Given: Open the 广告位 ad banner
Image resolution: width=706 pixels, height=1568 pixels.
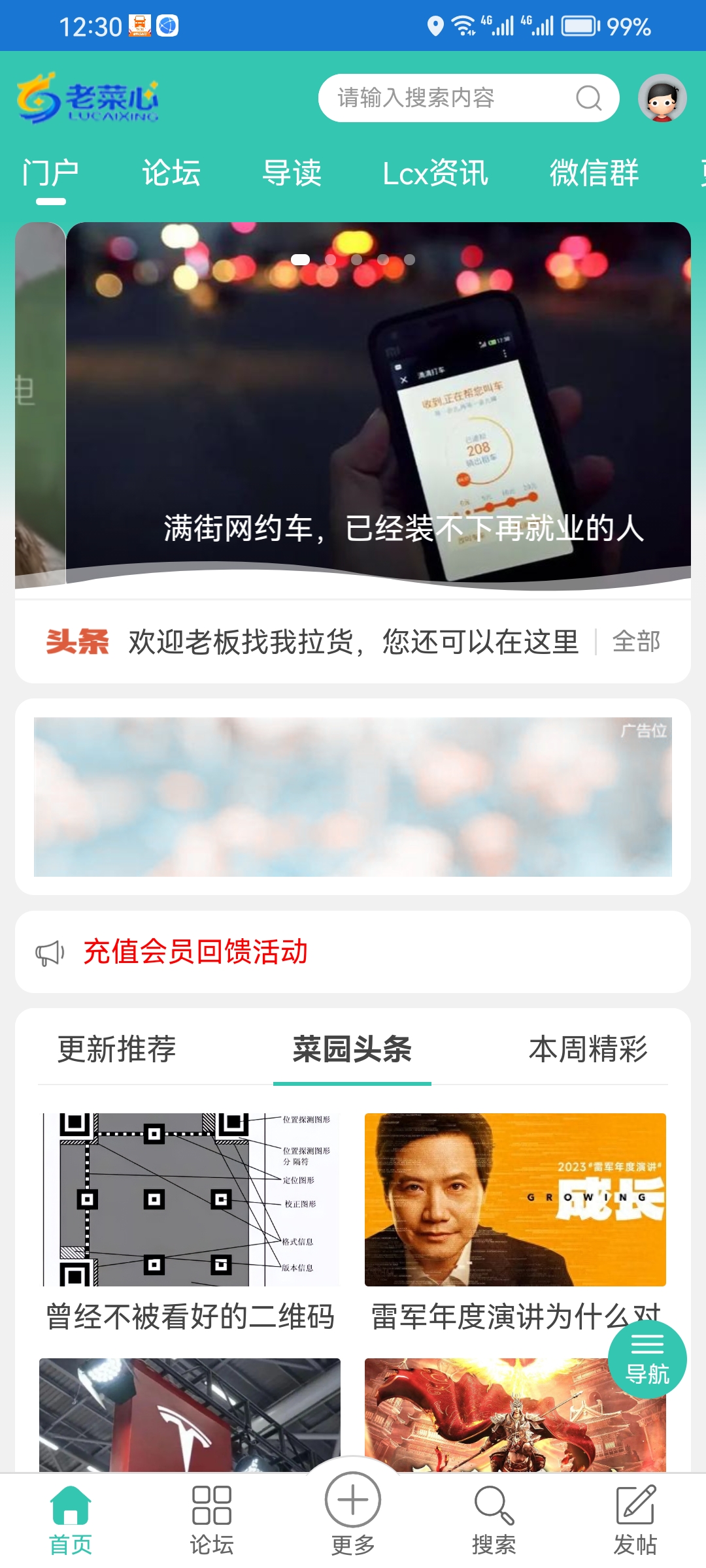Looking at the screenshot, I should [x=353, y=797].
